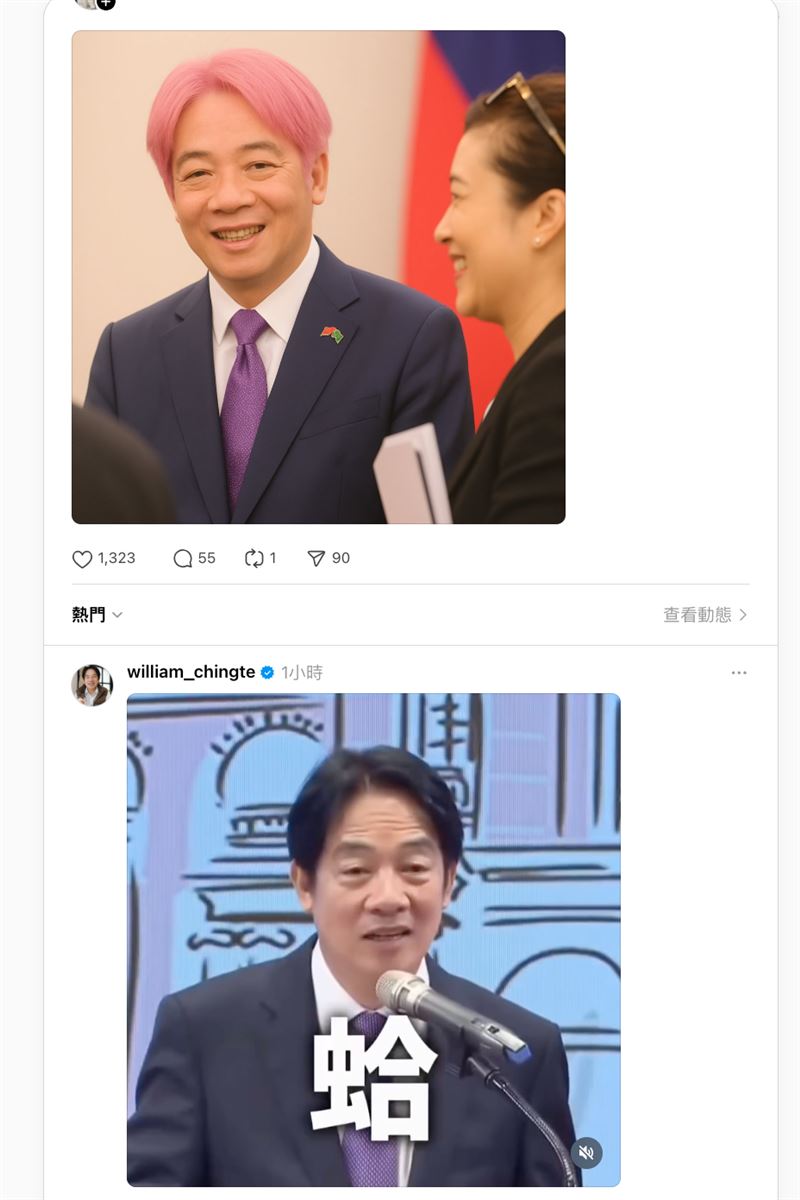
Task: Tap the follow plus badge on avatar
Action: [x=106, y=3]
